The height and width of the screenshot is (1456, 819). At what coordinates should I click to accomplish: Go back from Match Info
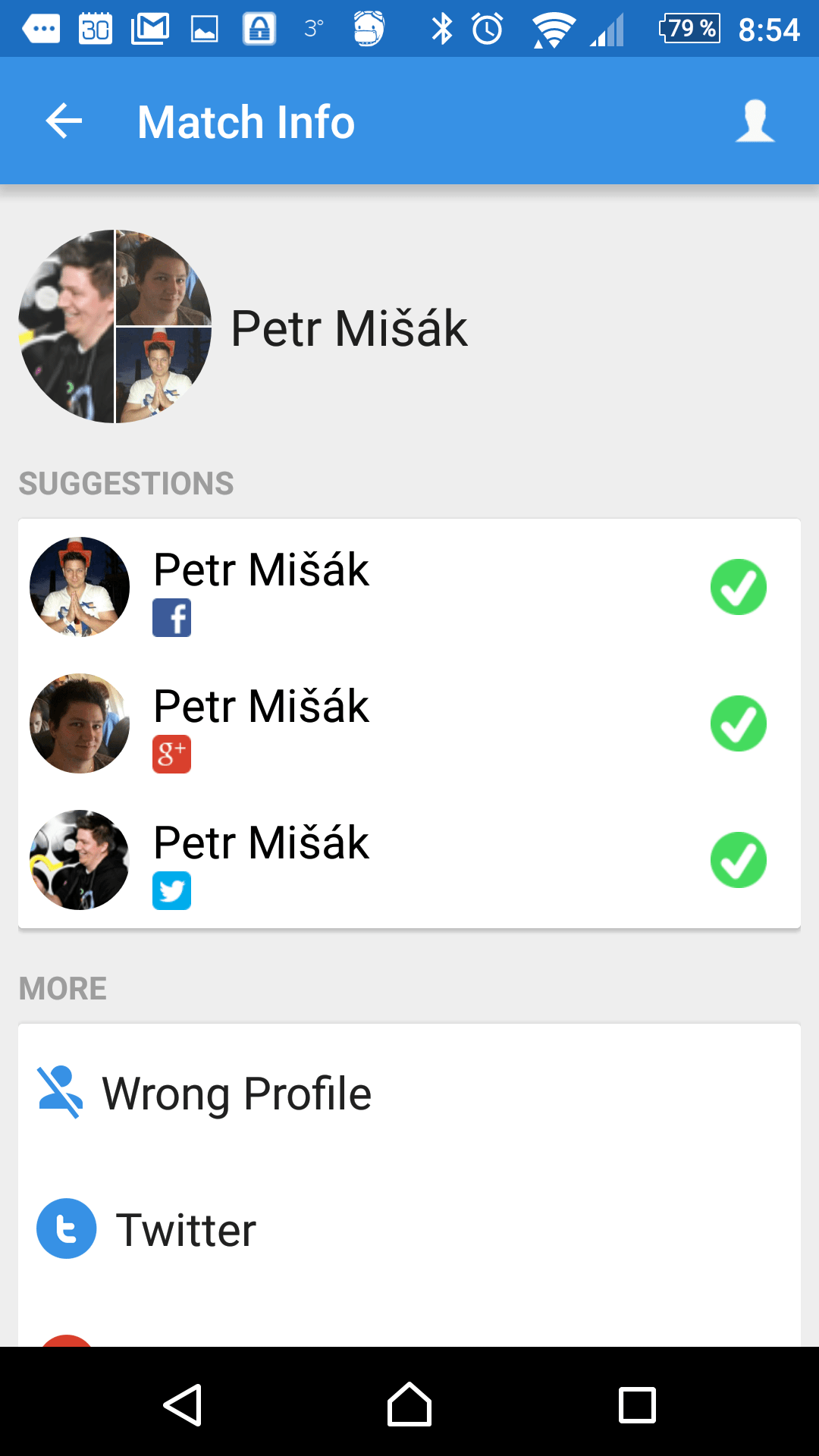(64, 121)
